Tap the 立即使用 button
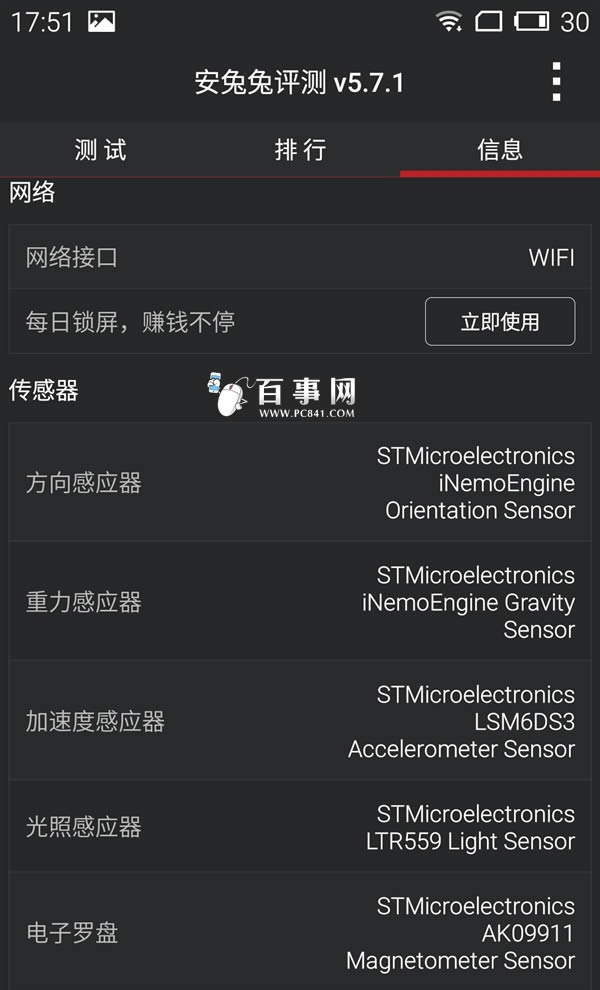 pyautogui.click(x=499, y=322)
